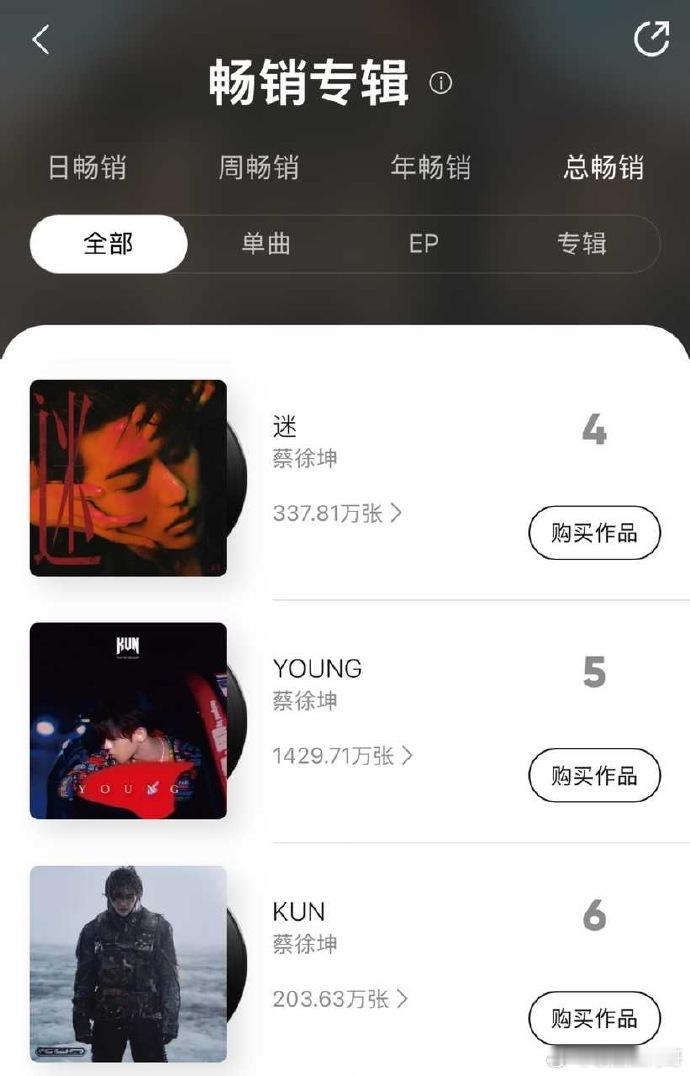Go back using the top-left arrow
The width and height of the screenshot is (690, 1076).
(41, 39)
